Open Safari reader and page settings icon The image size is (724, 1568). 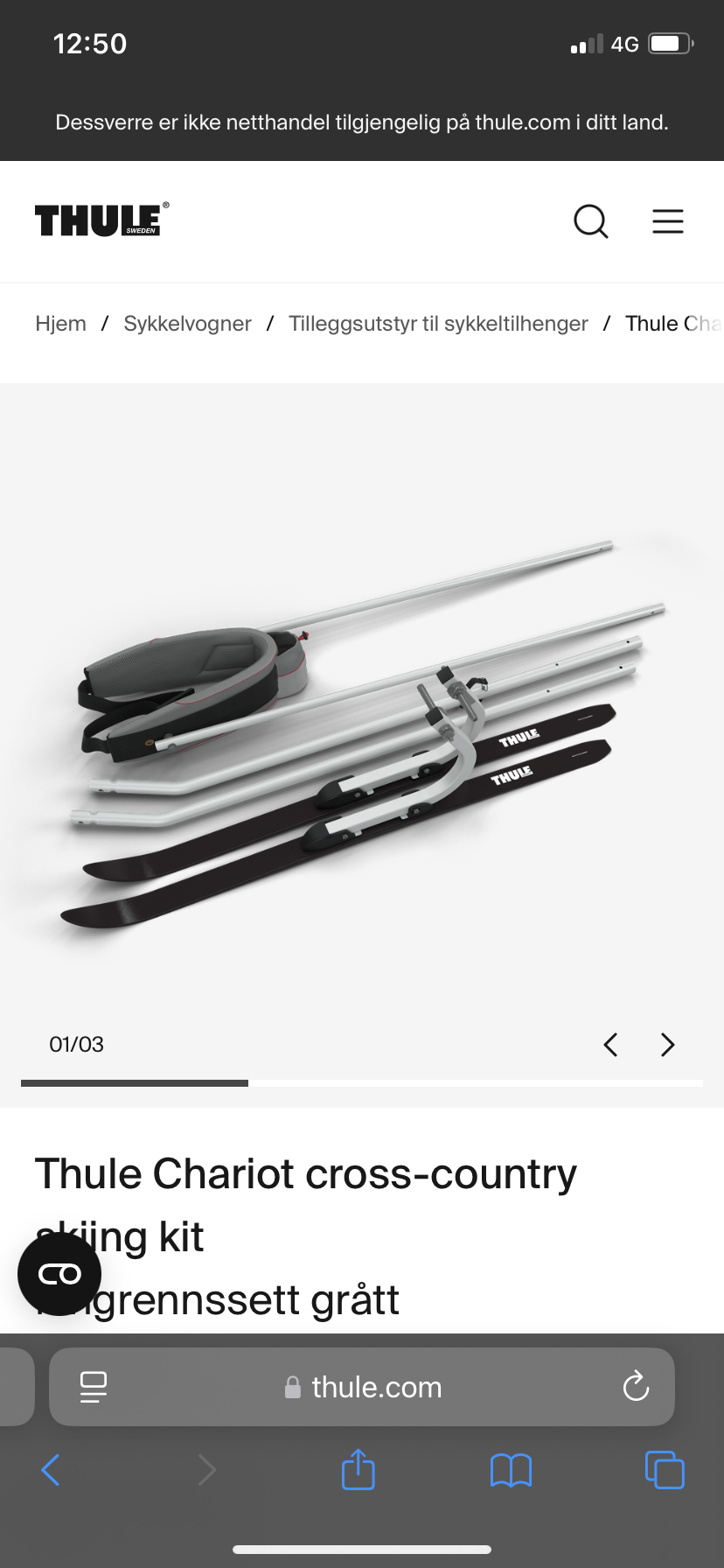click(94, 1386)
